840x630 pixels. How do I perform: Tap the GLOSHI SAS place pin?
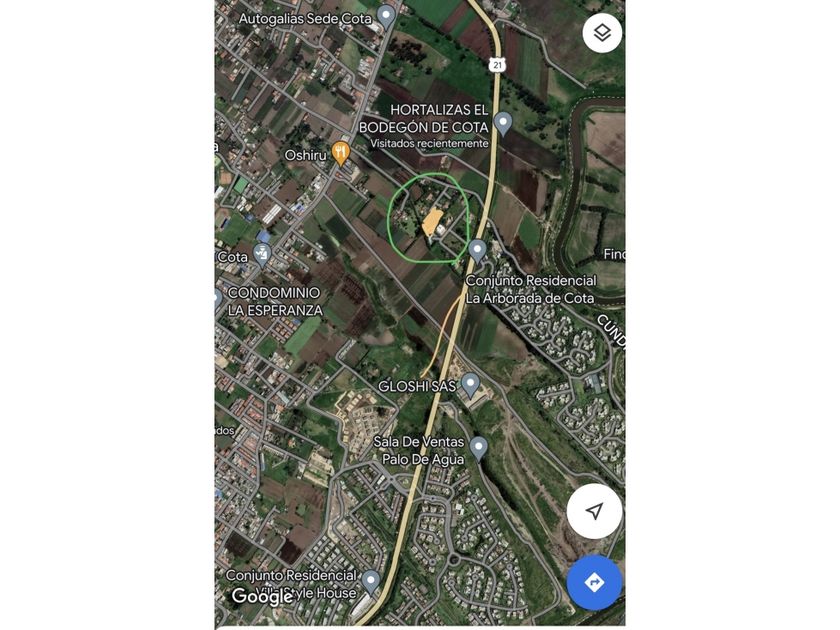point(470,384)
